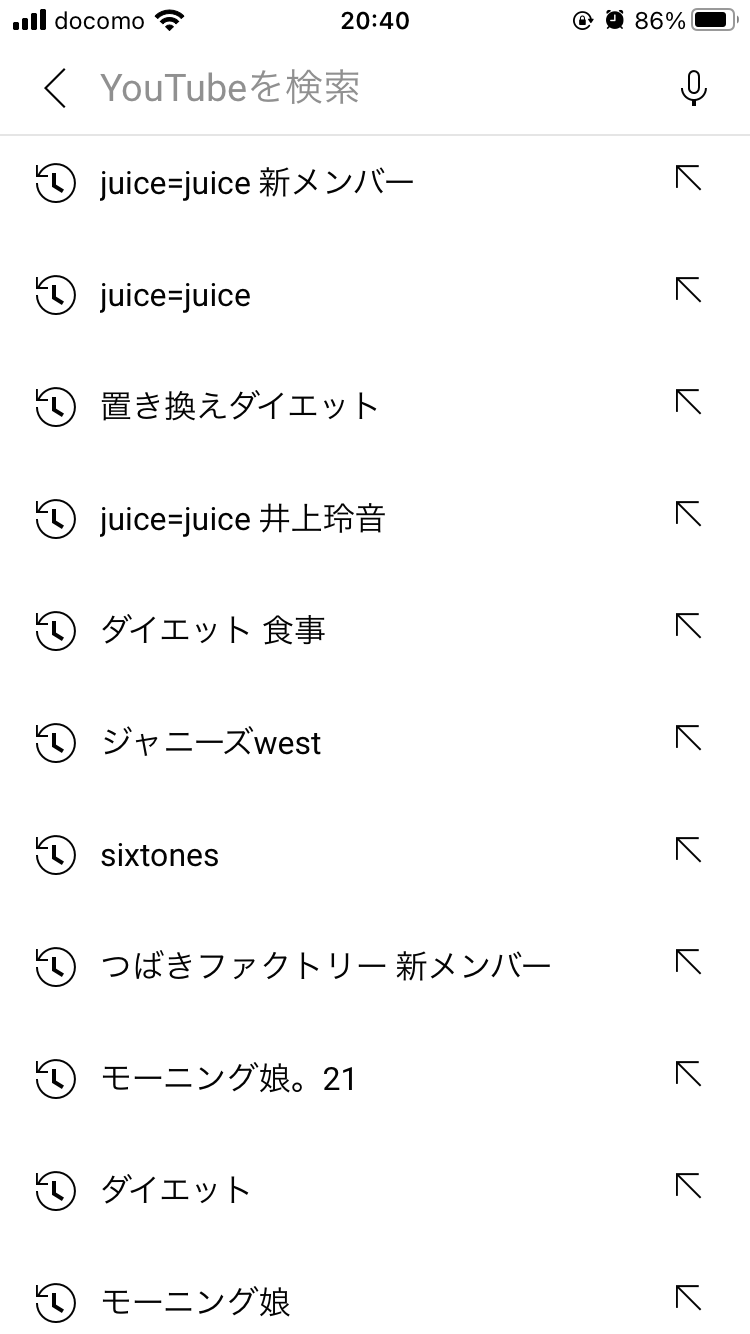Image resolution: width=750 pixels, height=1334 pixels.
Task: Tap the clock icon beside 置き換えダイエット
Action: [x=58, y=407]
